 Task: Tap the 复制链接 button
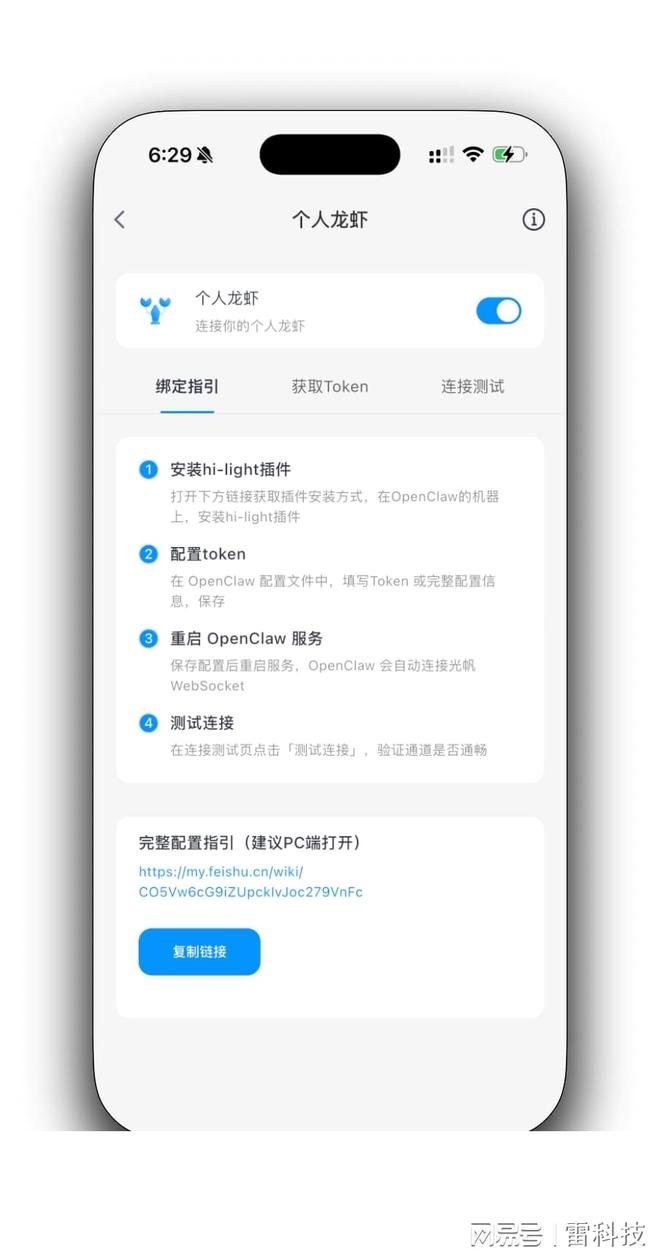point(199,951)
